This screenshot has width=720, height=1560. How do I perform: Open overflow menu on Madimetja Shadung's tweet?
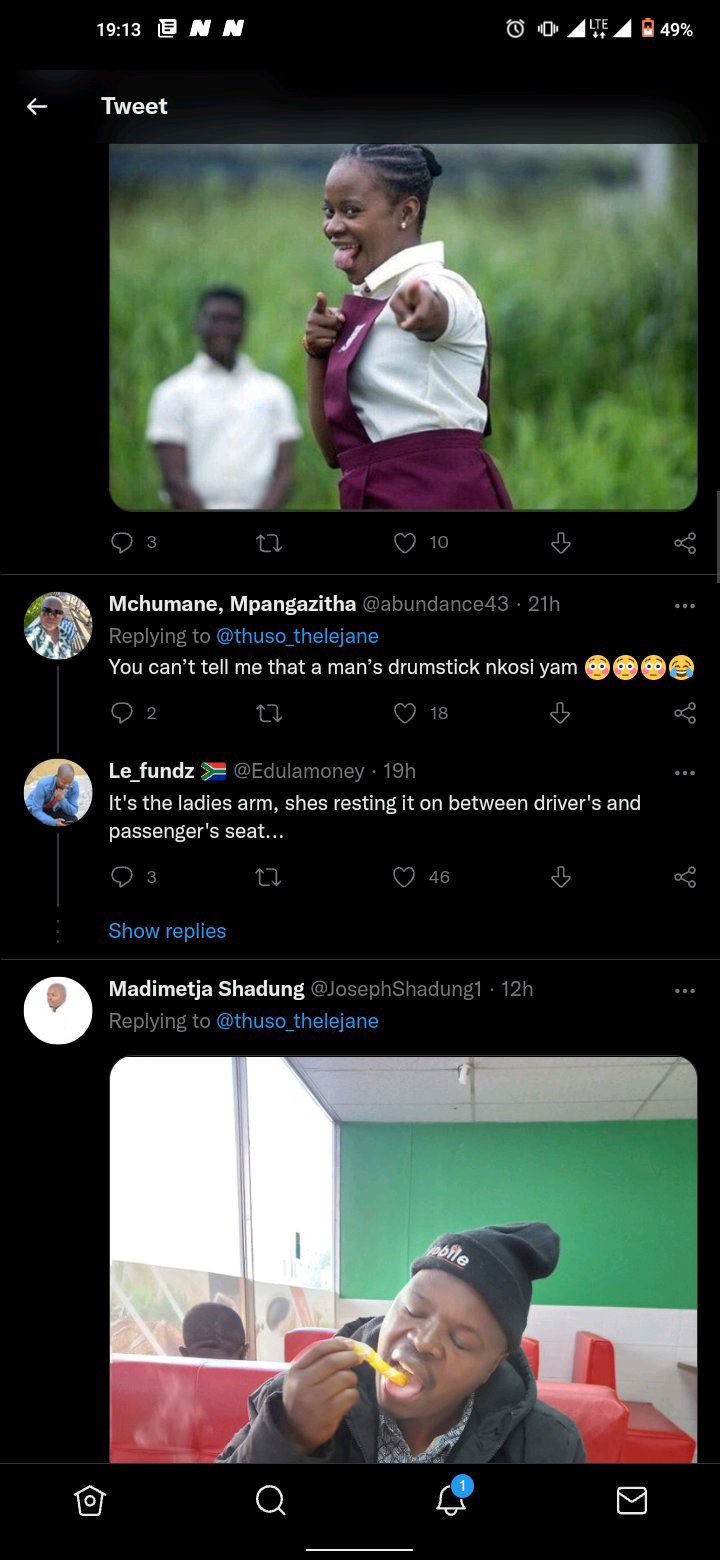tap(684, 990)
